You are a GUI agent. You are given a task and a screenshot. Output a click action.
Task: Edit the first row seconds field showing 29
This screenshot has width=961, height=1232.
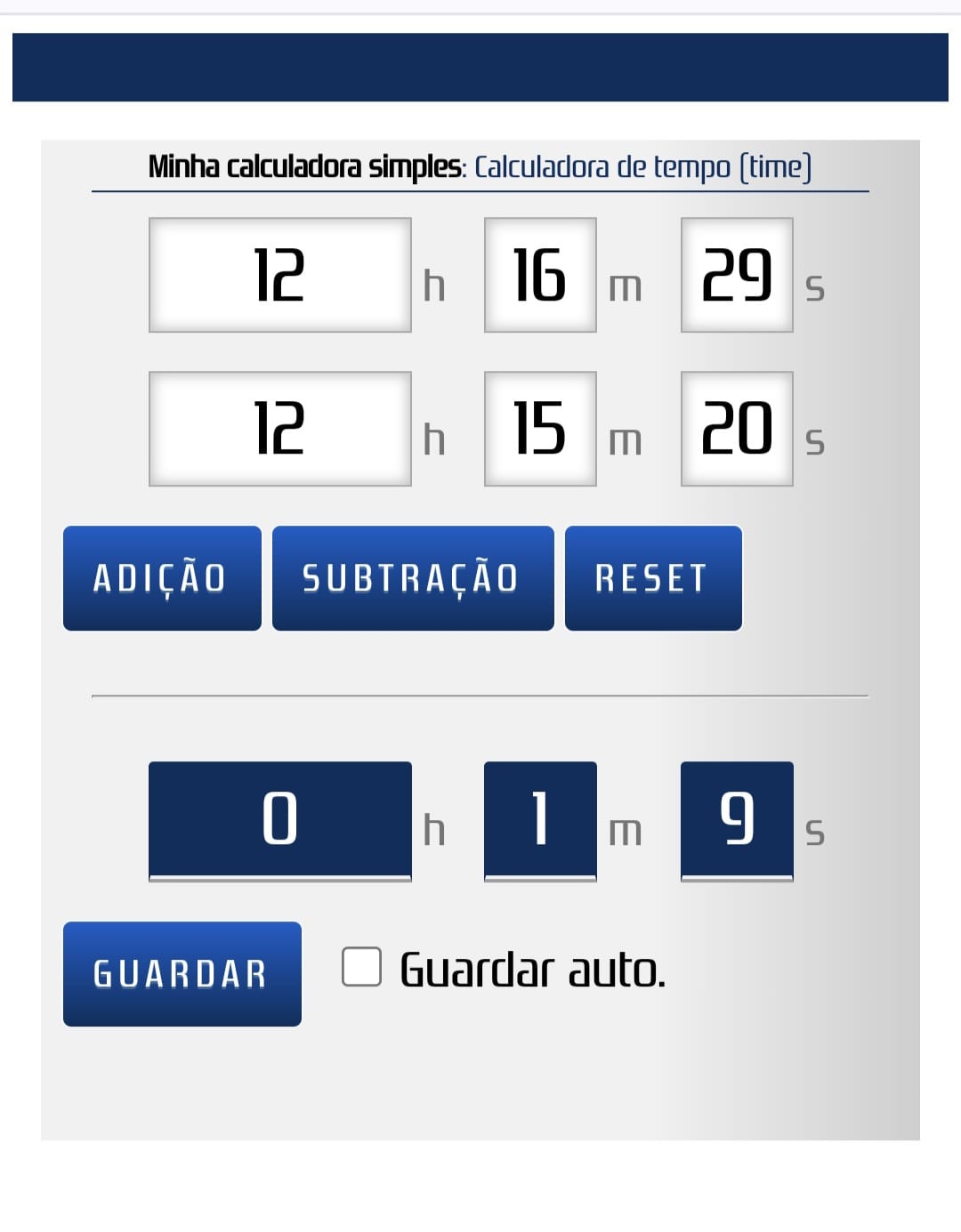click(x=737, y=275)
